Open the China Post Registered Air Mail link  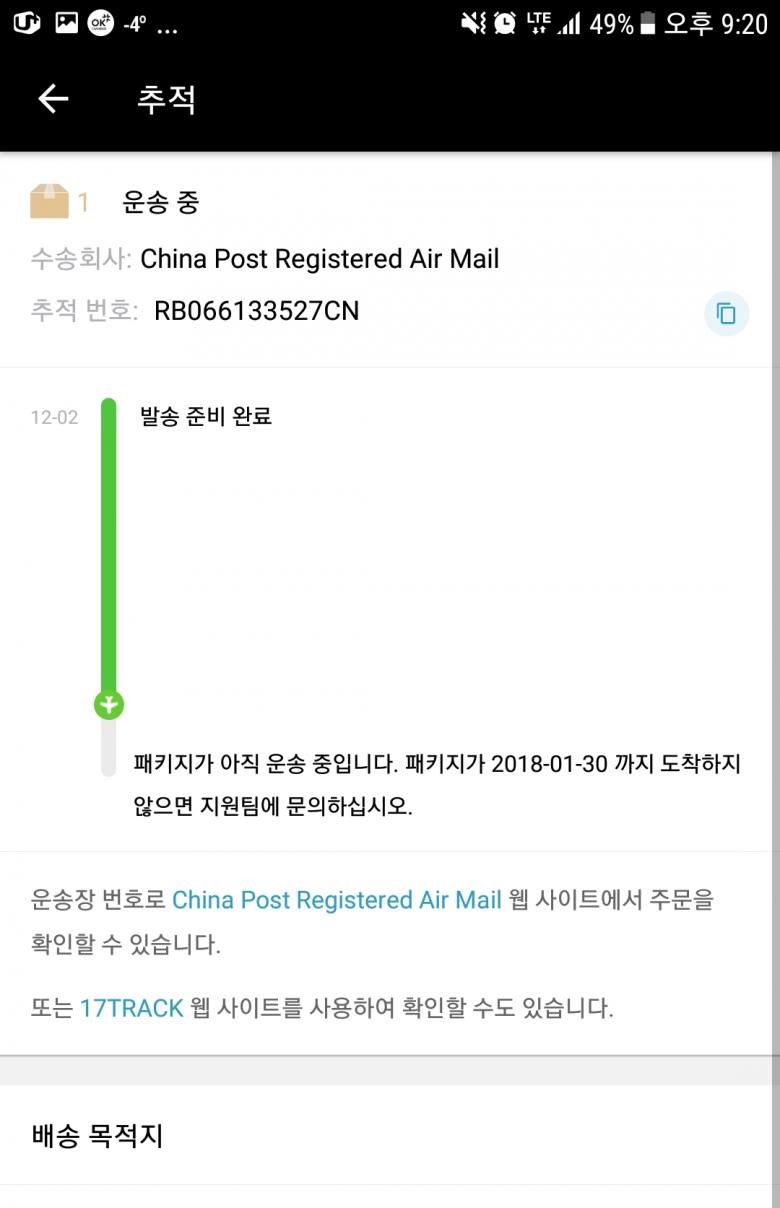coord(336,900)
